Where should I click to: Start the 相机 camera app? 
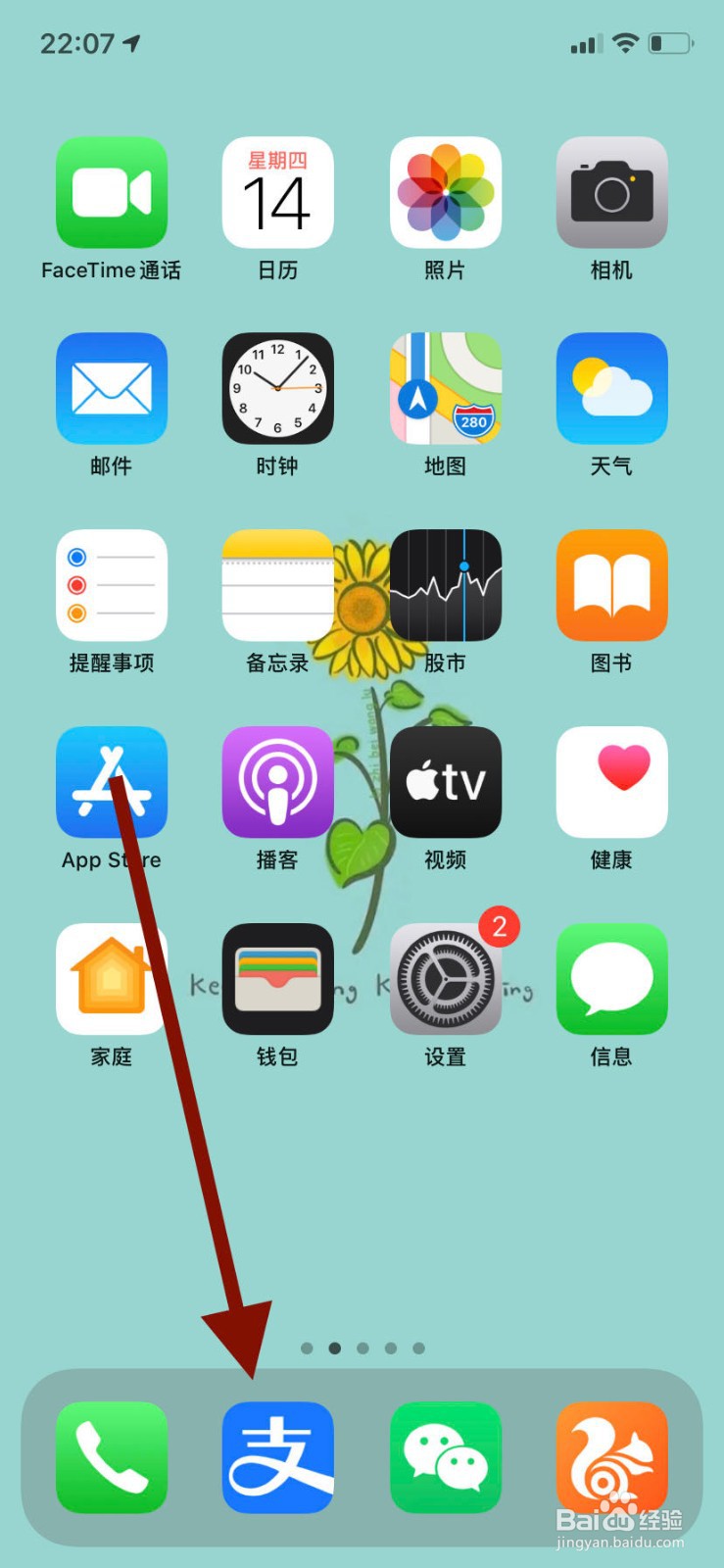tap(611, 193)
